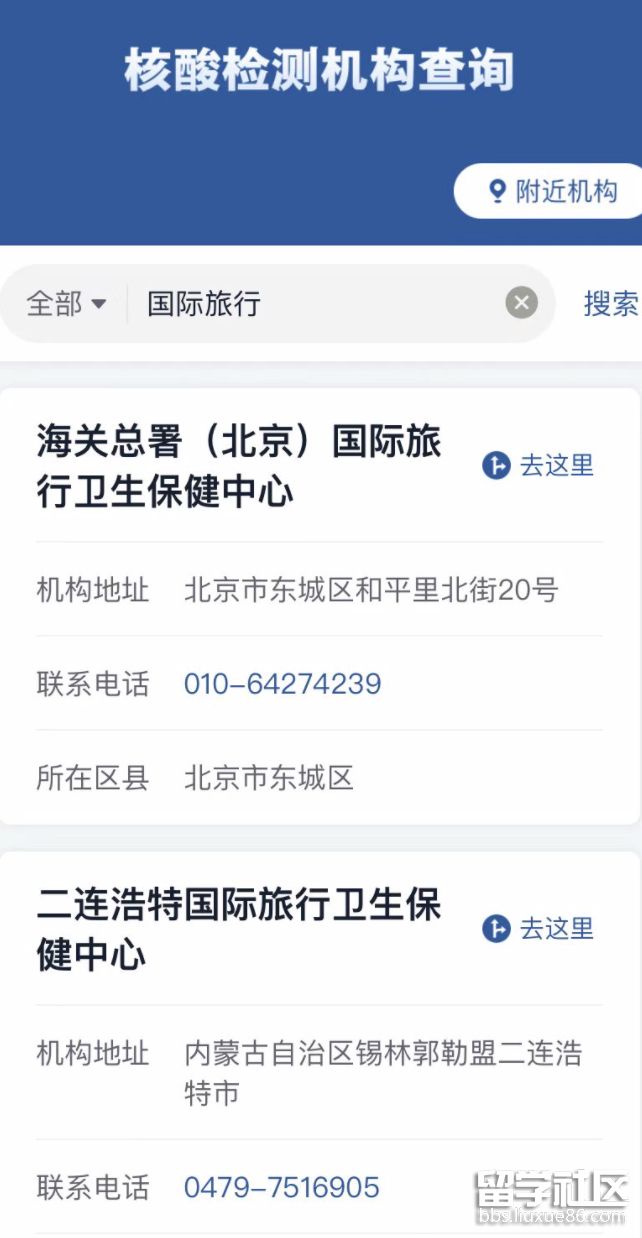The image size is (642, 1238).
Task: Open the 海关总署（北京）国际旅行卫生保健中心 card
Action: [x=240, y=466]
